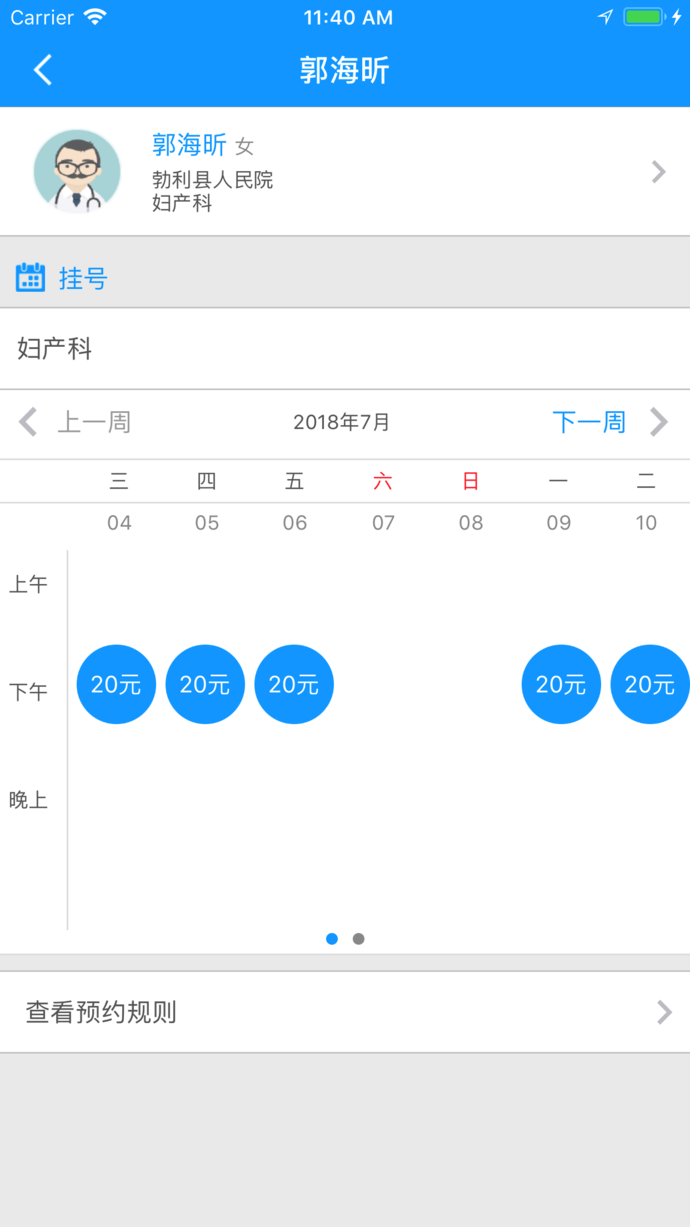Go back using the header arrow
Image resolution: width=690 pixels, height=1227 pixels.
coord(42,70)
